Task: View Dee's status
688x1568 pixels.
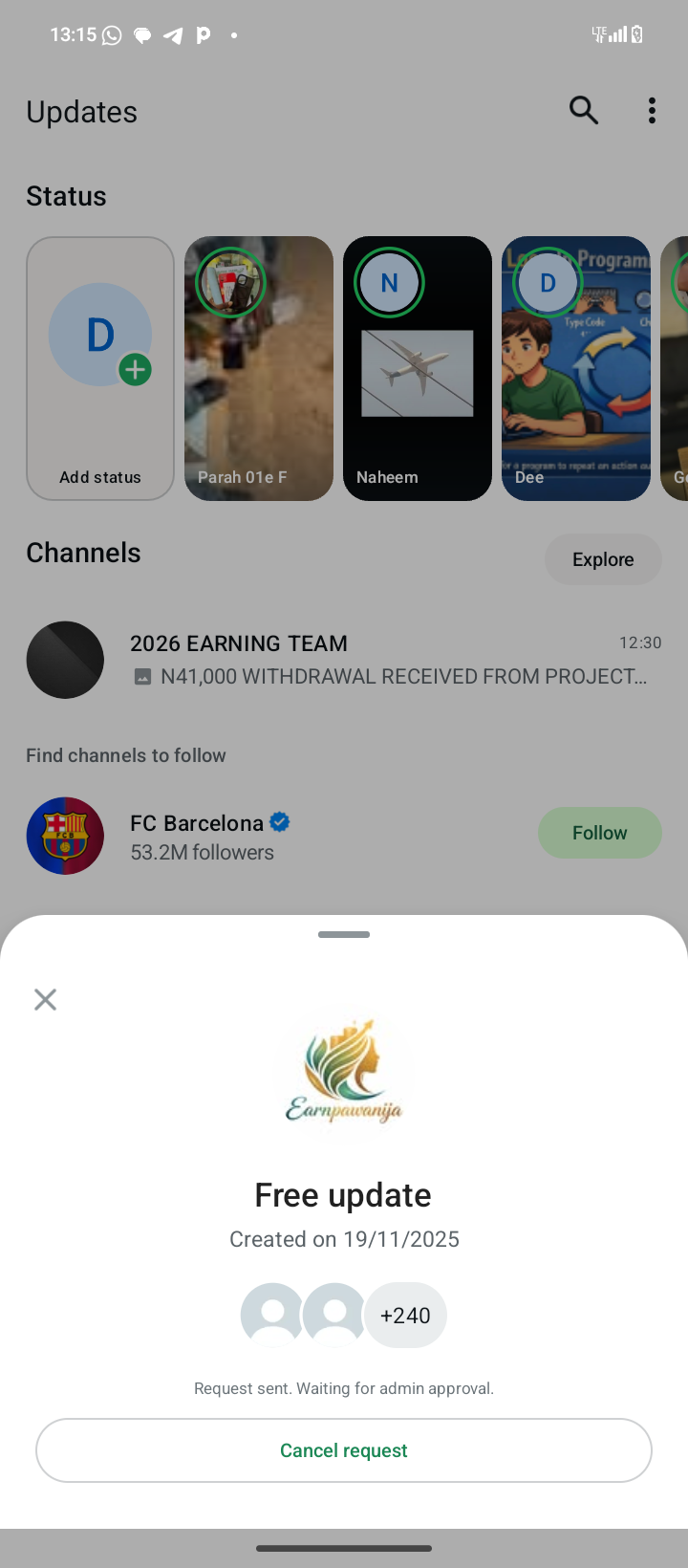Action: click(576, 368)
